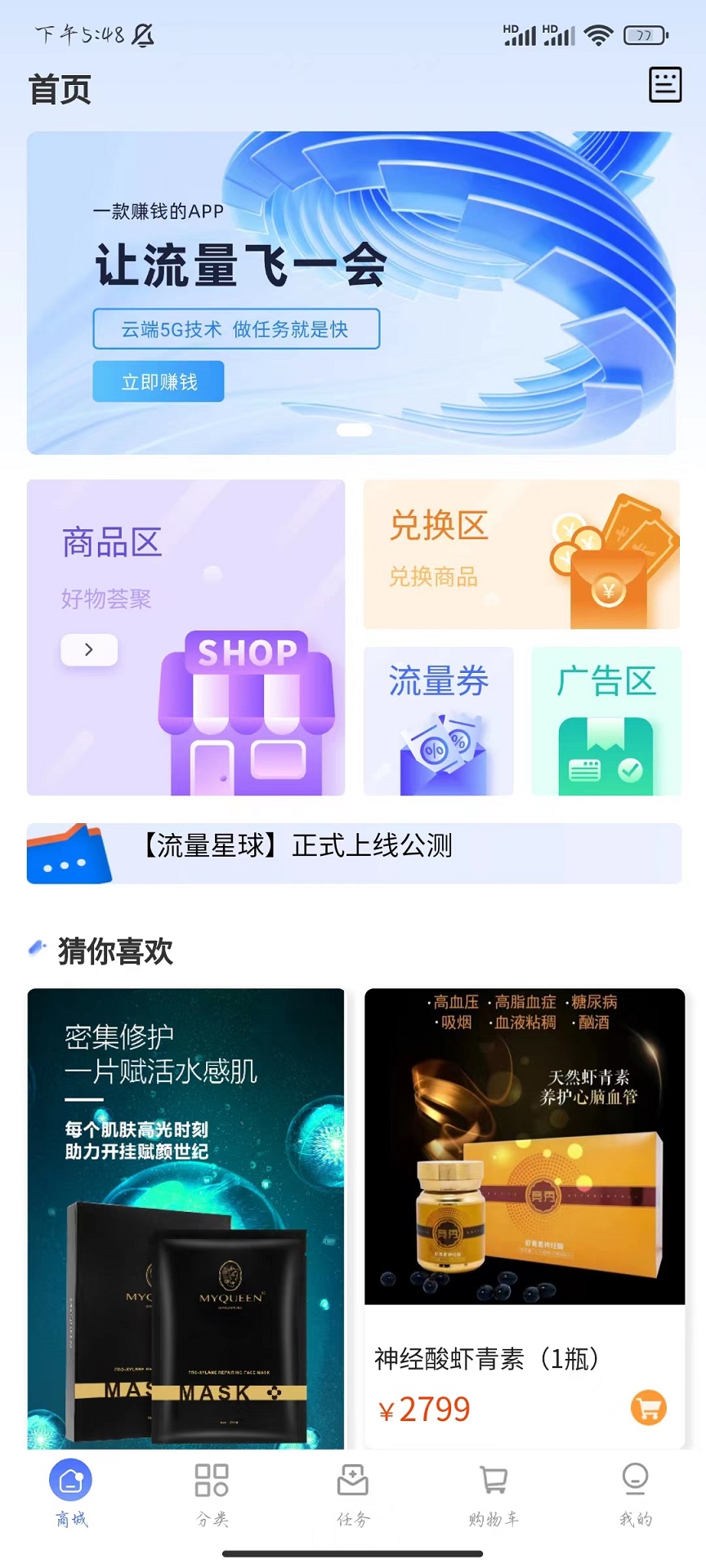Image resolution: width=706 pixels, height=1568 pixels.
Task: Tap the orange cart icon on 神经酸虾青素 product
Action: point(648,1408)
